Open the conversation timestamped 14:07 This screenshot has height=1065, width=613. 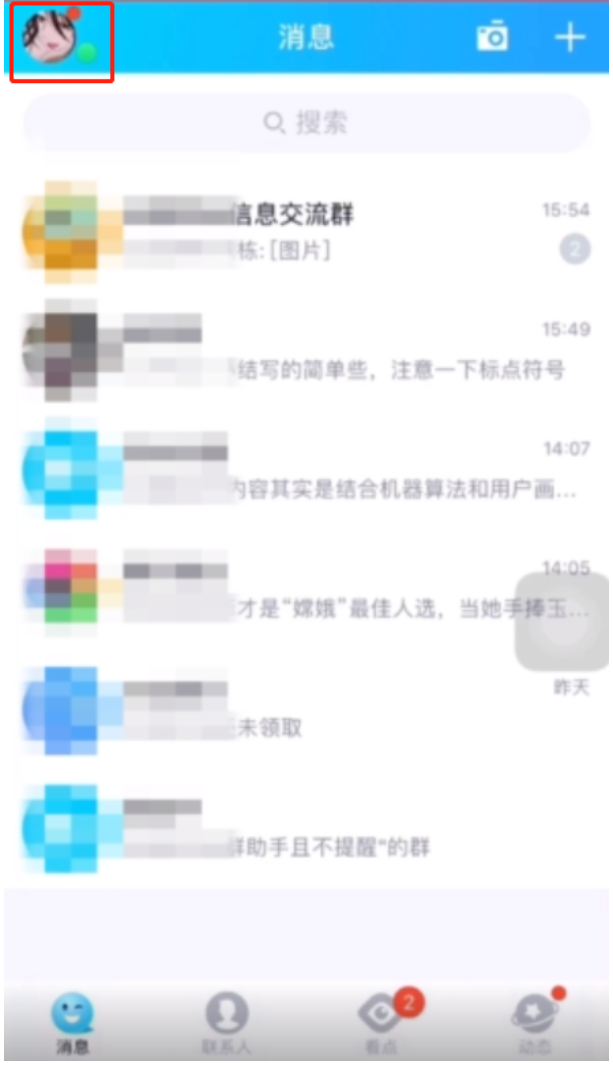pyautogui.click(x=307, y=470)
